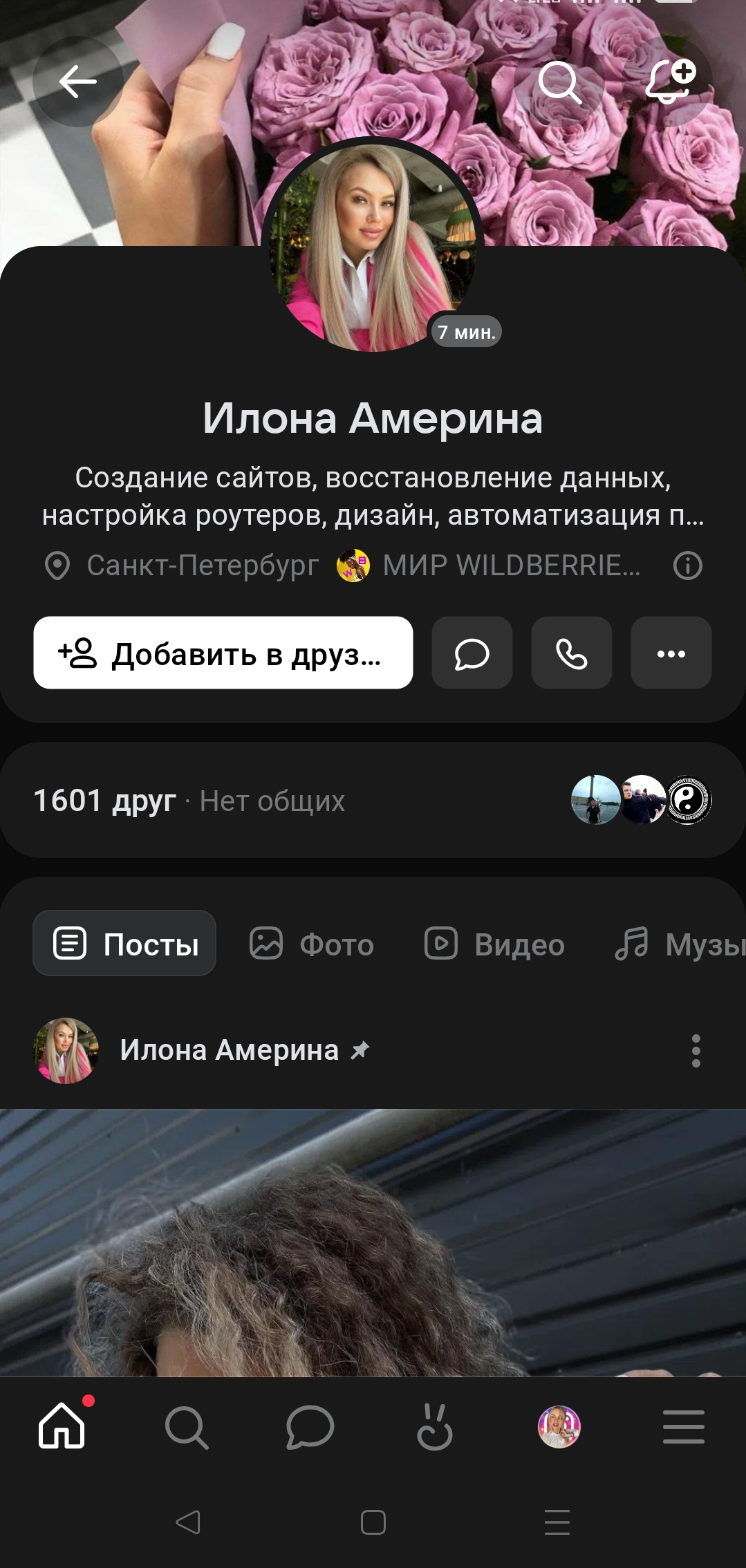Switch to the Видео tab
746x1568 pixels.
[495, 943]
